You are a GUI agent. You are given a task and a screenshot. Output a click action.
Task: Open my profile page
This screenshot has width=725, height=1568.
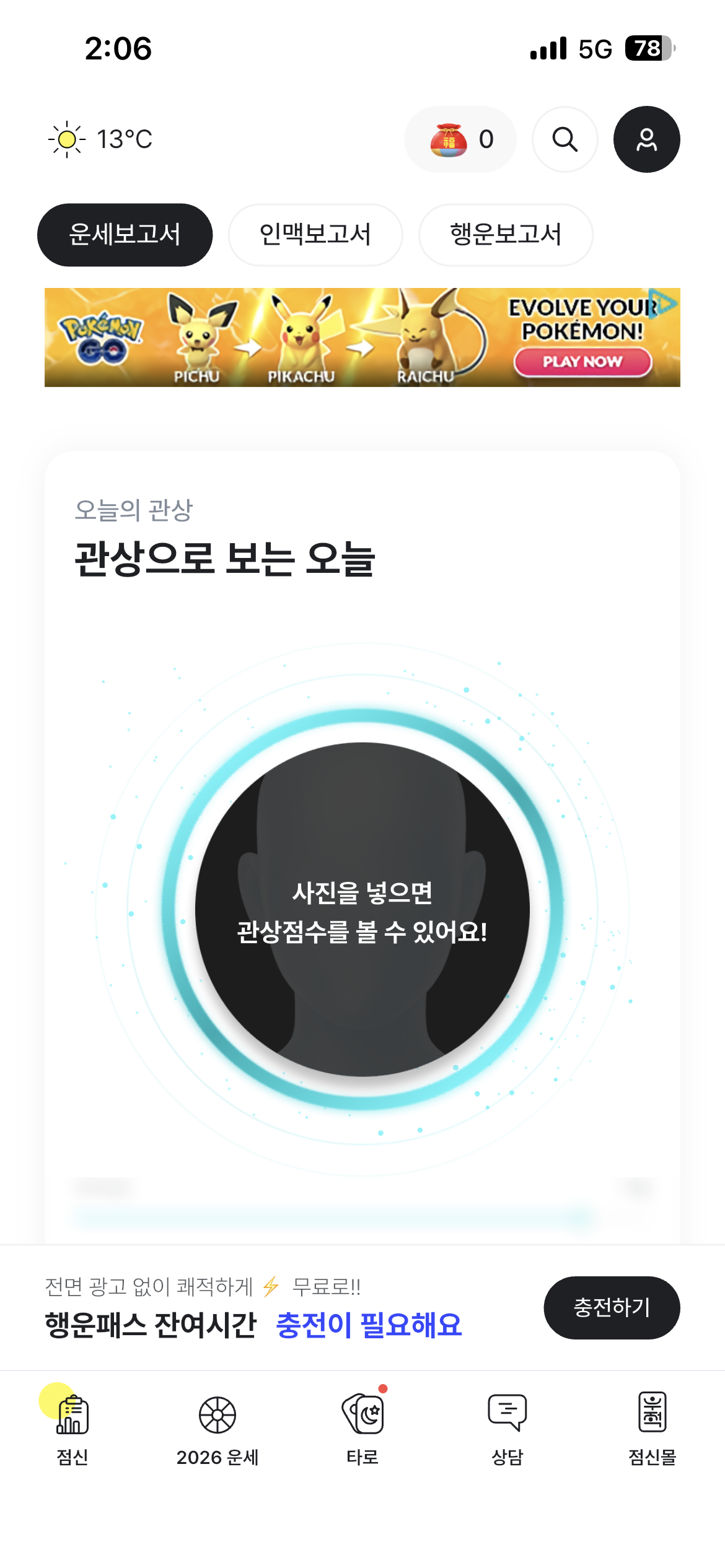[647, 139]
